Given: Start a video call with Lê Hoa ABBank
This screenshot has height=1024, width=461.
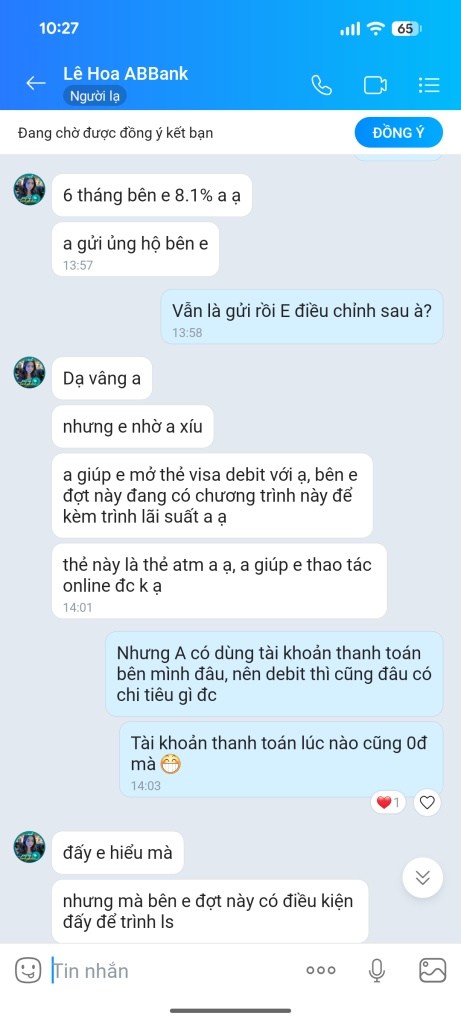Looking at the screenshot, I should point(375,85).
